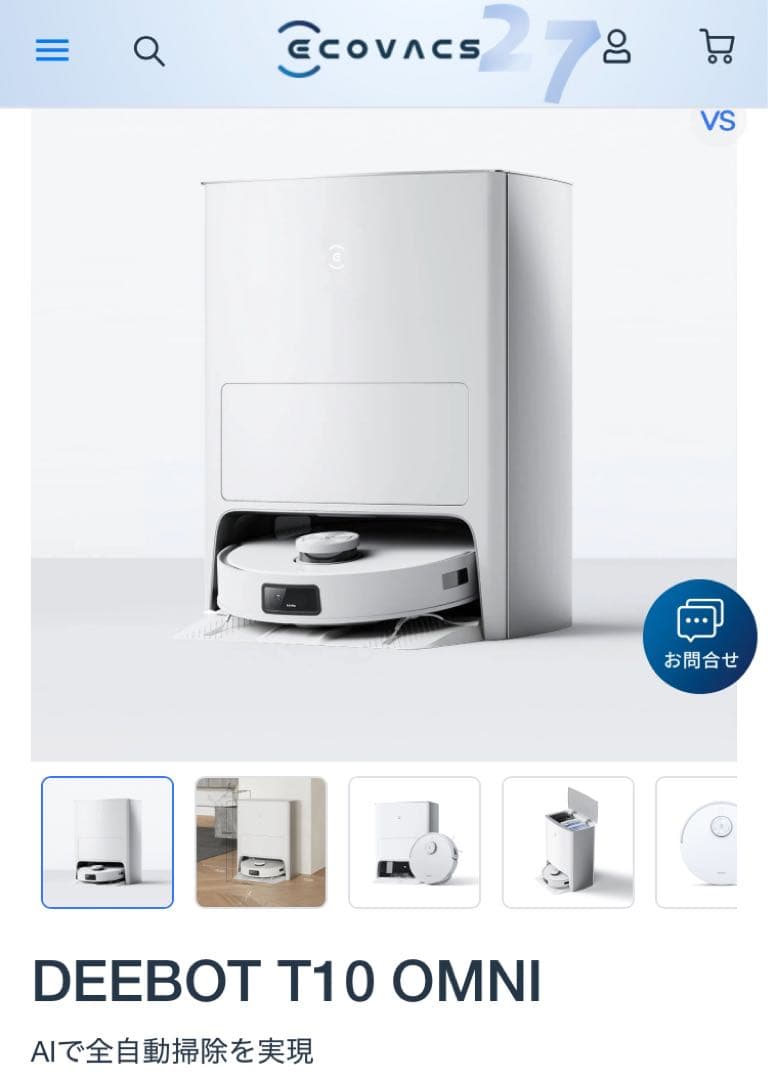Open the お問合せ chat button
The image size is (768, 1080).
coord(700,636)
